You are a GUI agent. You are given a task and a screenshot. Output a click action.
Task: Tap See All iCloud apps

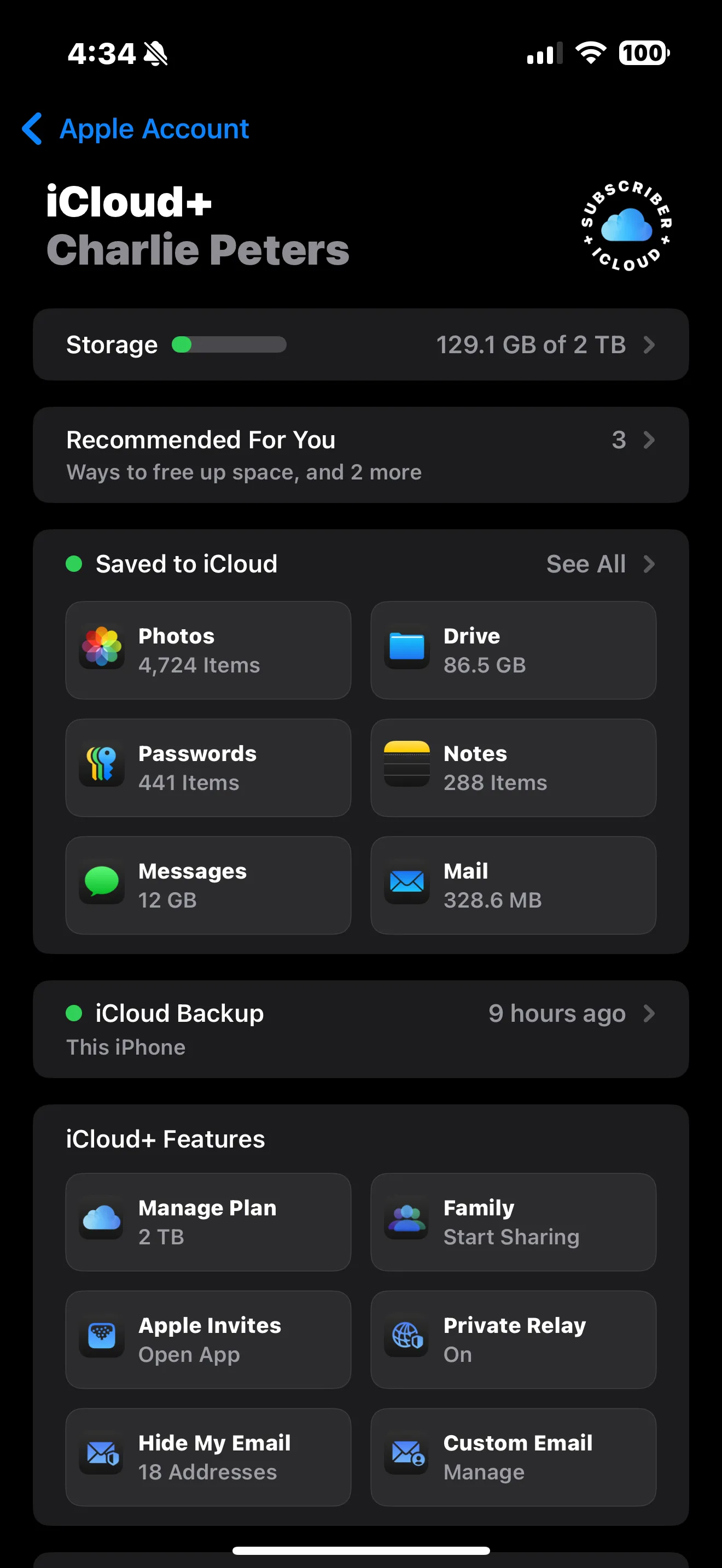coord(599,564)
